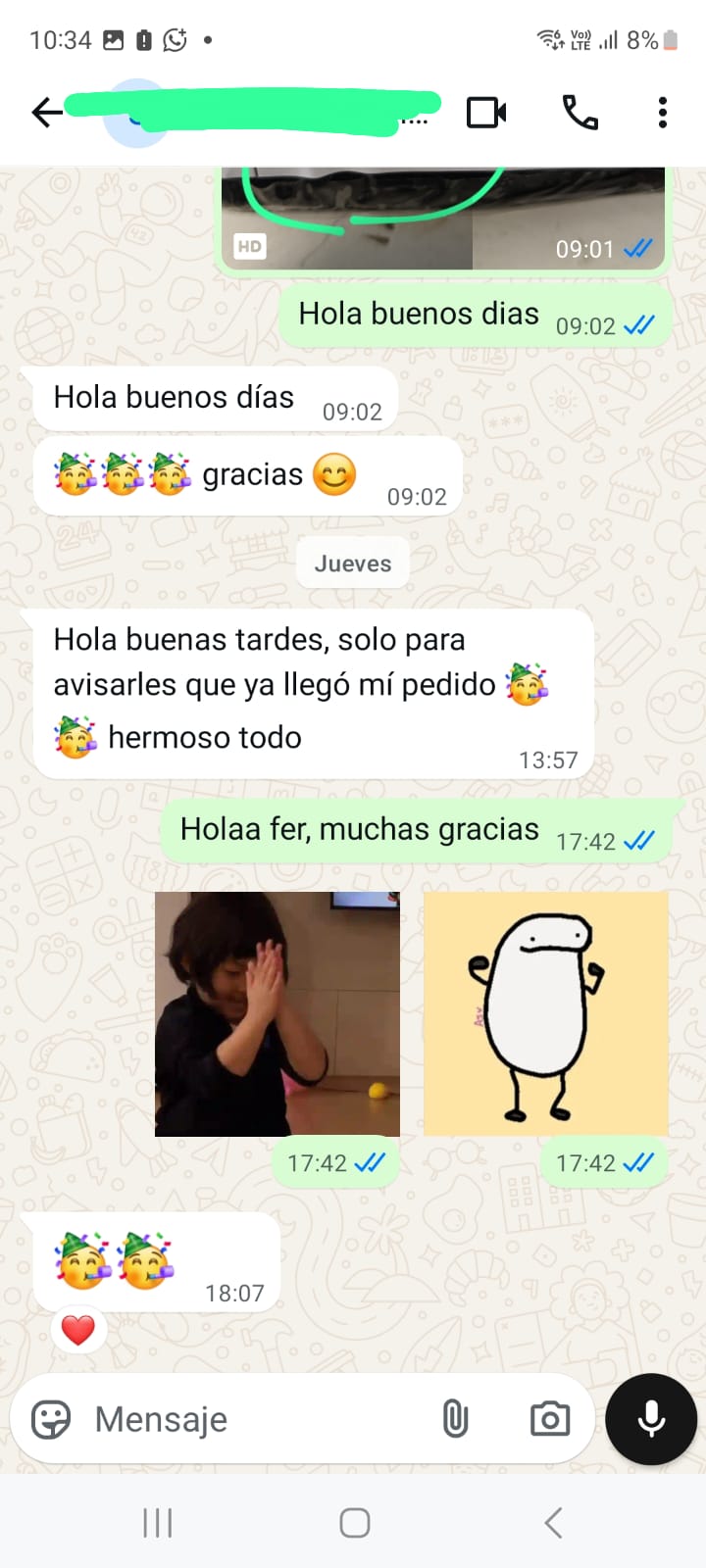Open the camera from the message bar
This screenshot has width=706, height=1568.
[x=550, y=1418]
